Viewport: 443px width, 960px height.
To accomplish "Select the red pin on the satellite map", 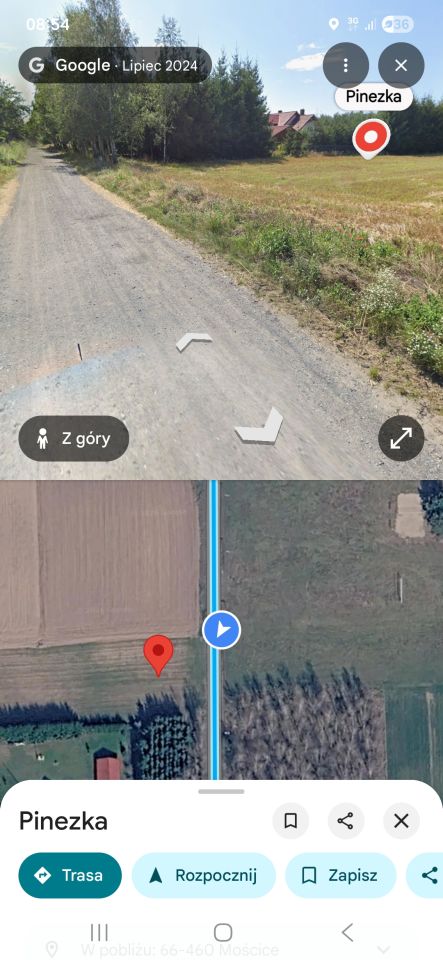I will tap(158, 655).
